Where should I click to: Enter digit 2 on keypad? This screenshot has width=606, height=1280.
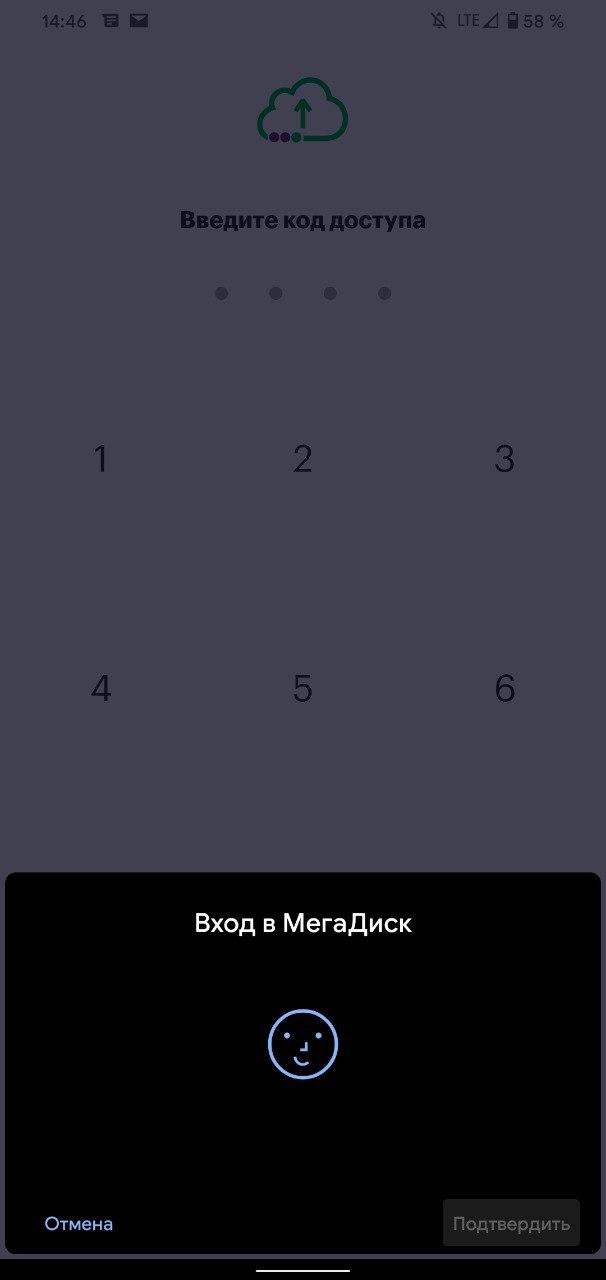pyautogui.click(x=303, y=459)
